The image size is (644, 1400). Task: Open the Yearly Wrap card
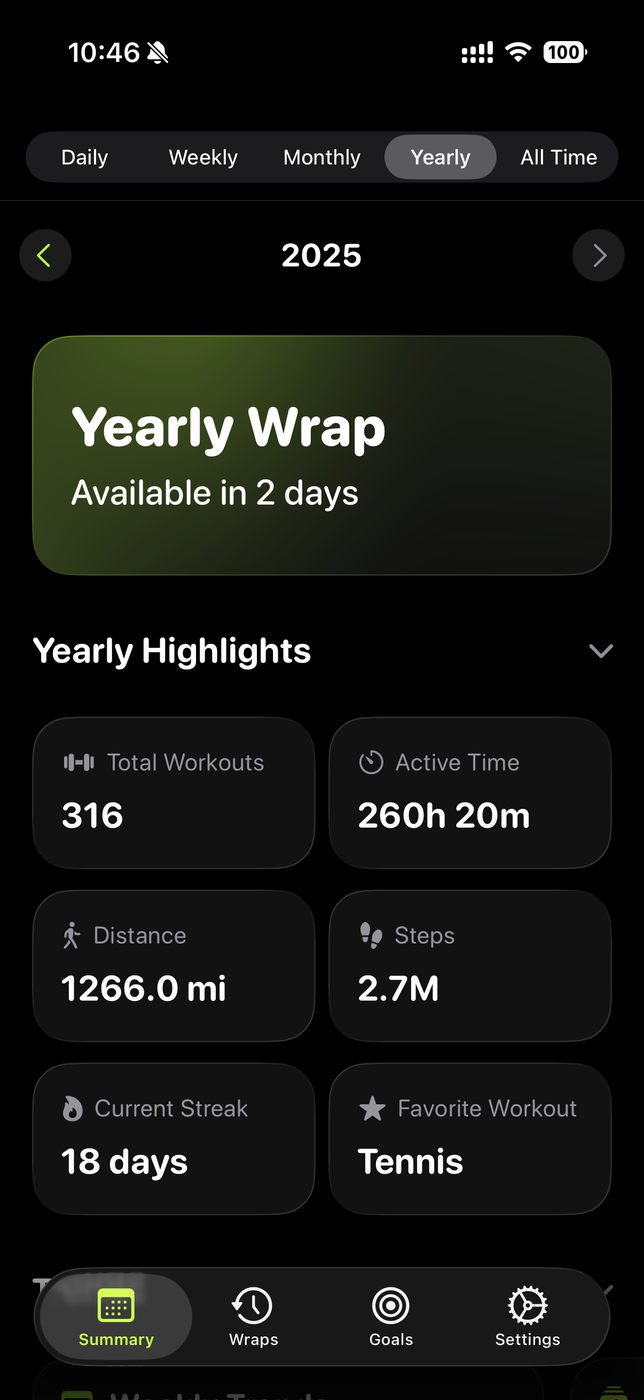click(x=322, y=456)
